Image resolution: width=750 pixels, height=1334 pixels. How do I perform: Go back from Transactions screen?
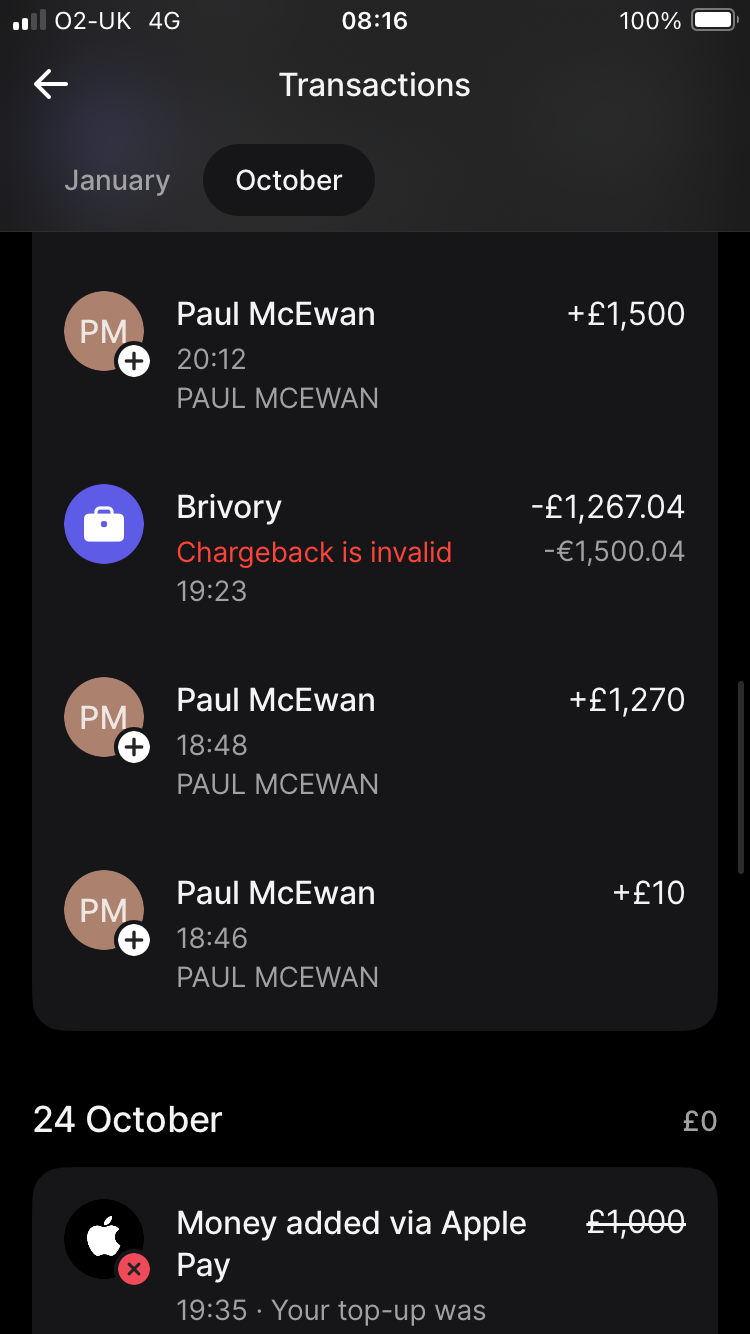(51, 85)
